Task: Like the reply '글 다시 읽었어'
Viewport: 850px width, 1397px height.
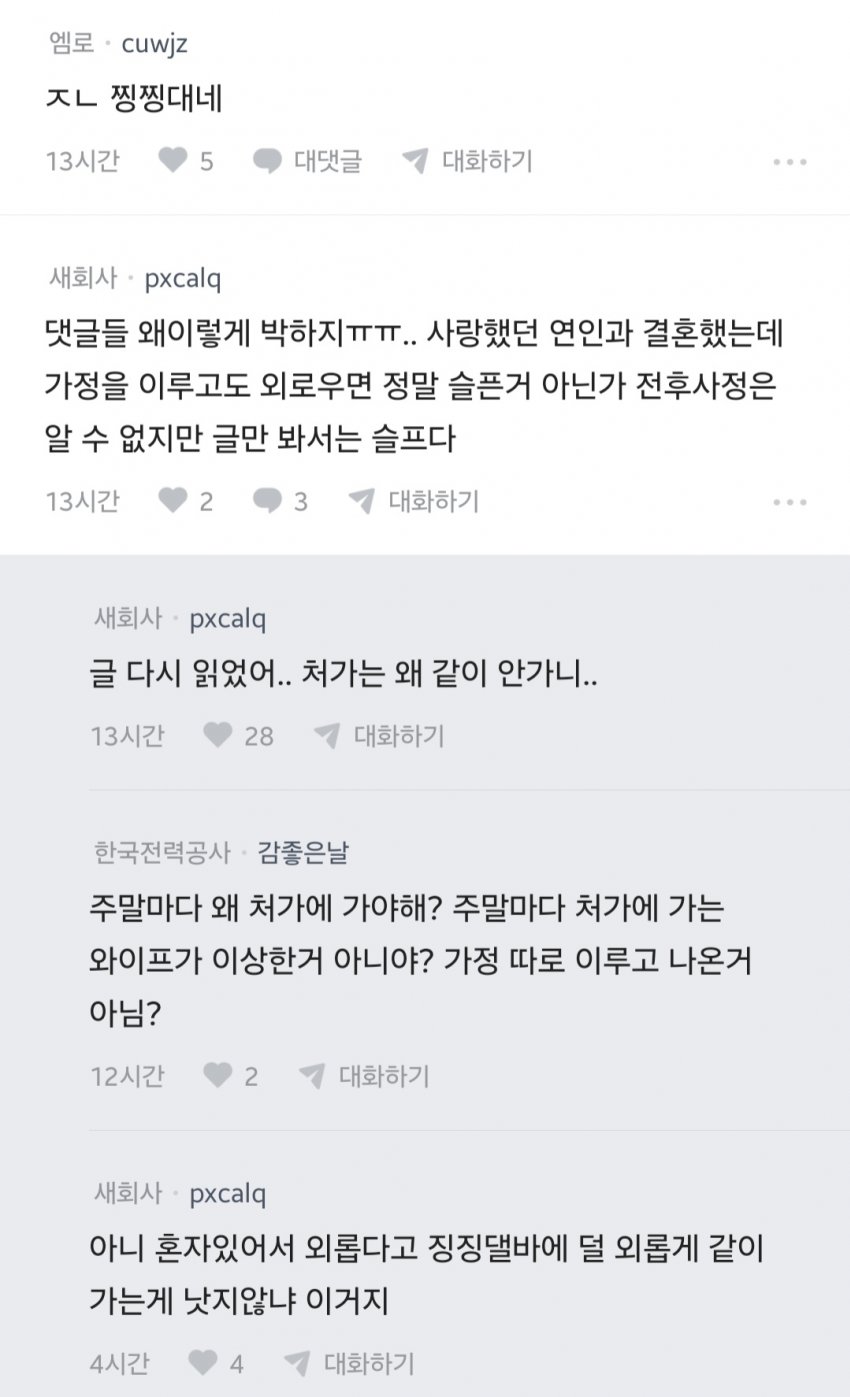Action: tap(218, 736)
